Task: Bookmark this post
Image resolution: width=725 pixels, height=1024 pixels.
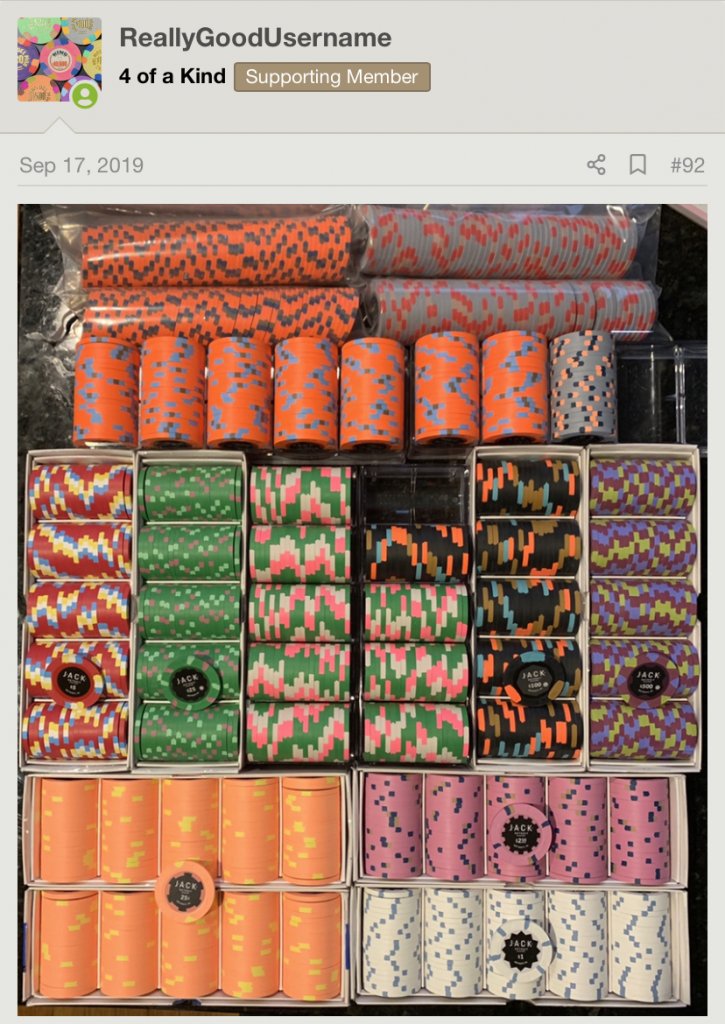Action: click(x=637, y=165)
